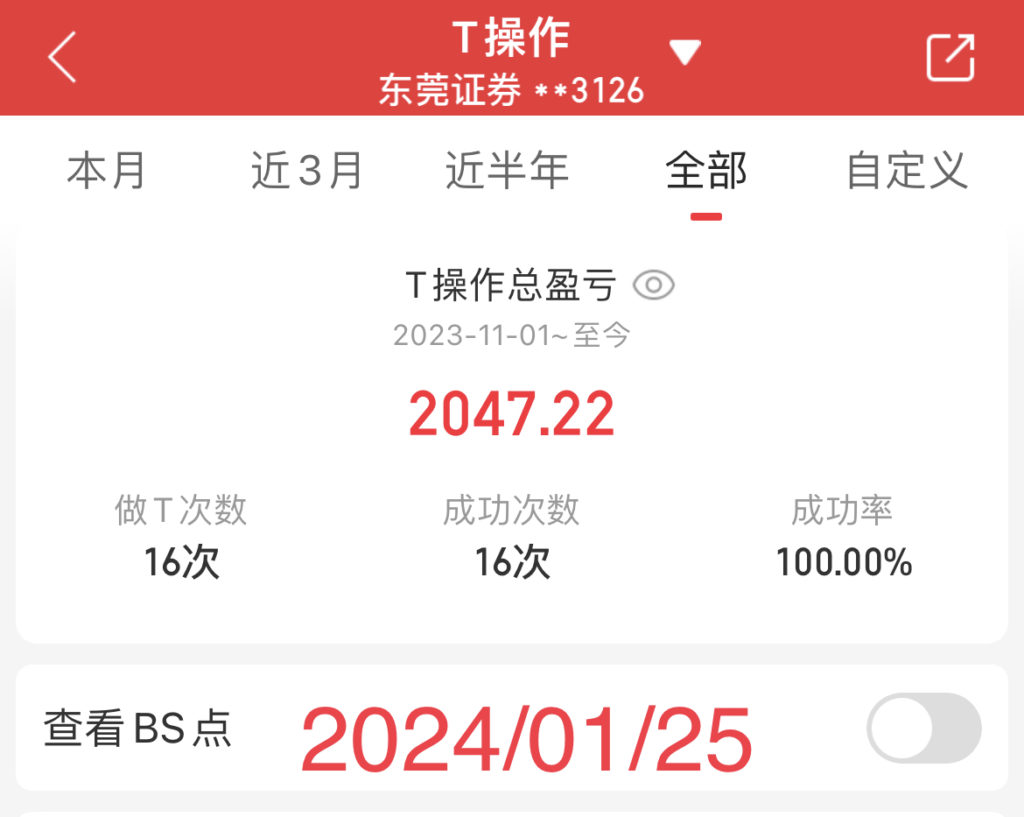This screenshot has width=1024, height=817.
Task: Hide the T操作总盈亏 amount with the eye icon
Action: tap(654, 286)
